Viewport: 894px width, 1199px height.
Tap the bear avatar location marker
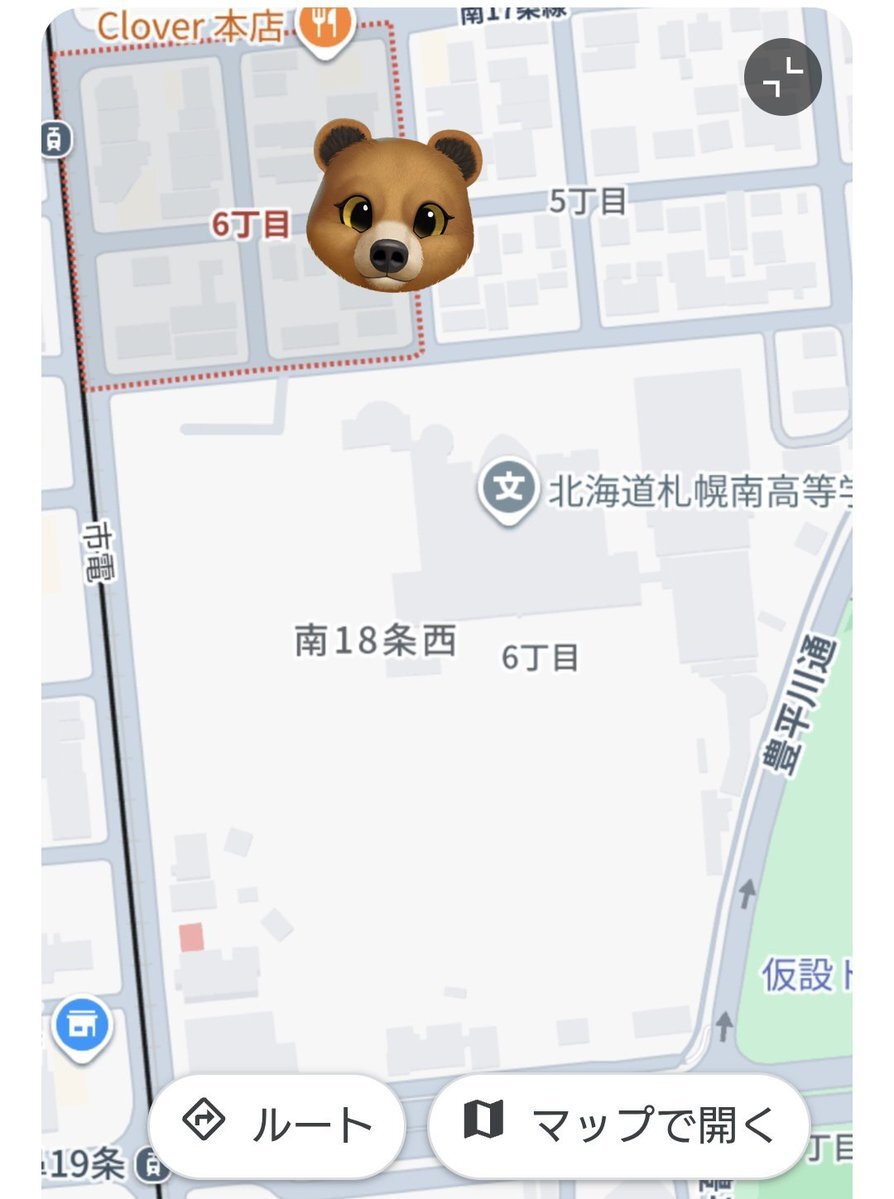[394, 206]
